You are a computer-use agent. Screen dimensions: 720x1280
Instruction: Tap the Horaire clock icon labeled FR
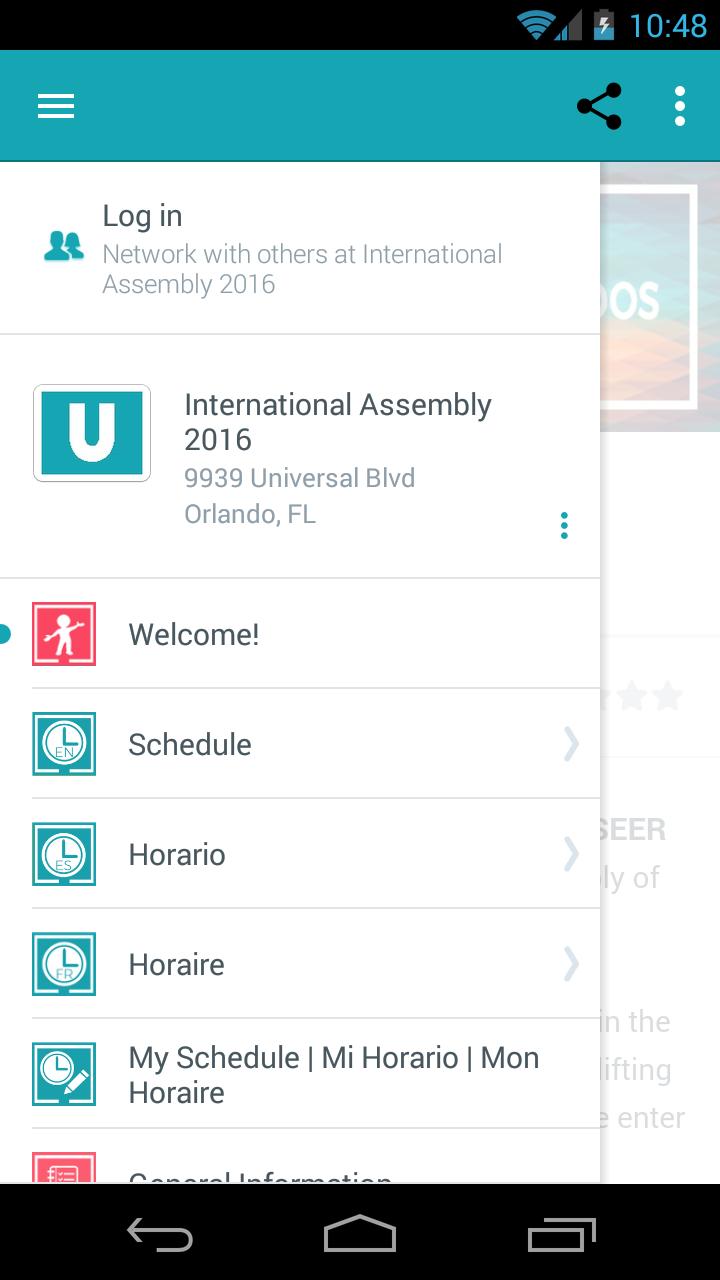pos(64,964)
